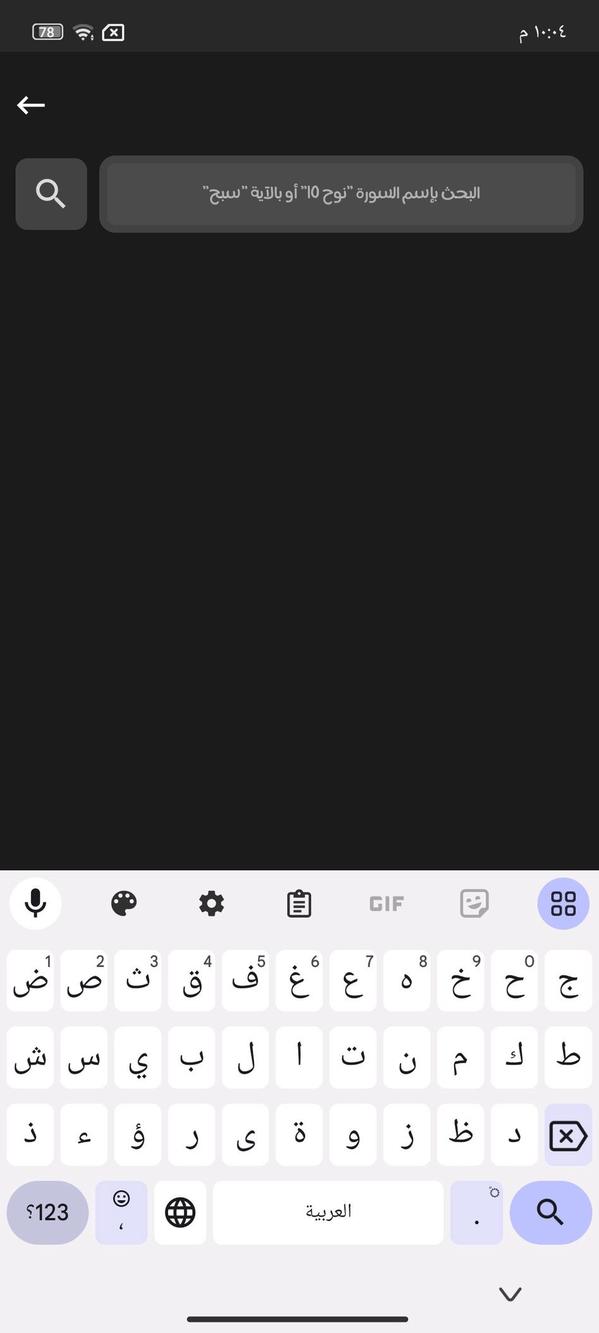
Task: Open the keyboard clipboard
Action: (299, 903)
